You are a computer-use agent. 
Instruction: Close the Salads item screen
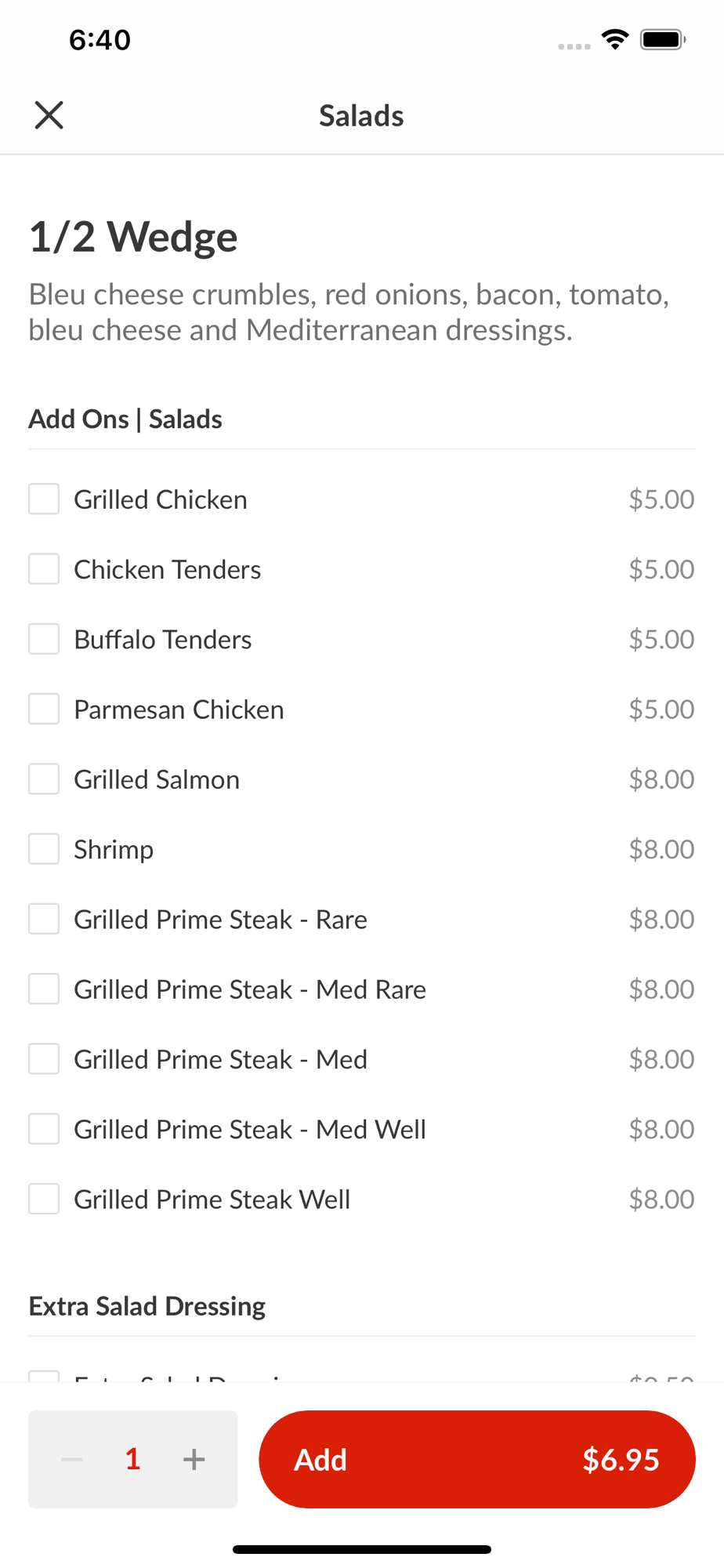[x=49, y=115]
